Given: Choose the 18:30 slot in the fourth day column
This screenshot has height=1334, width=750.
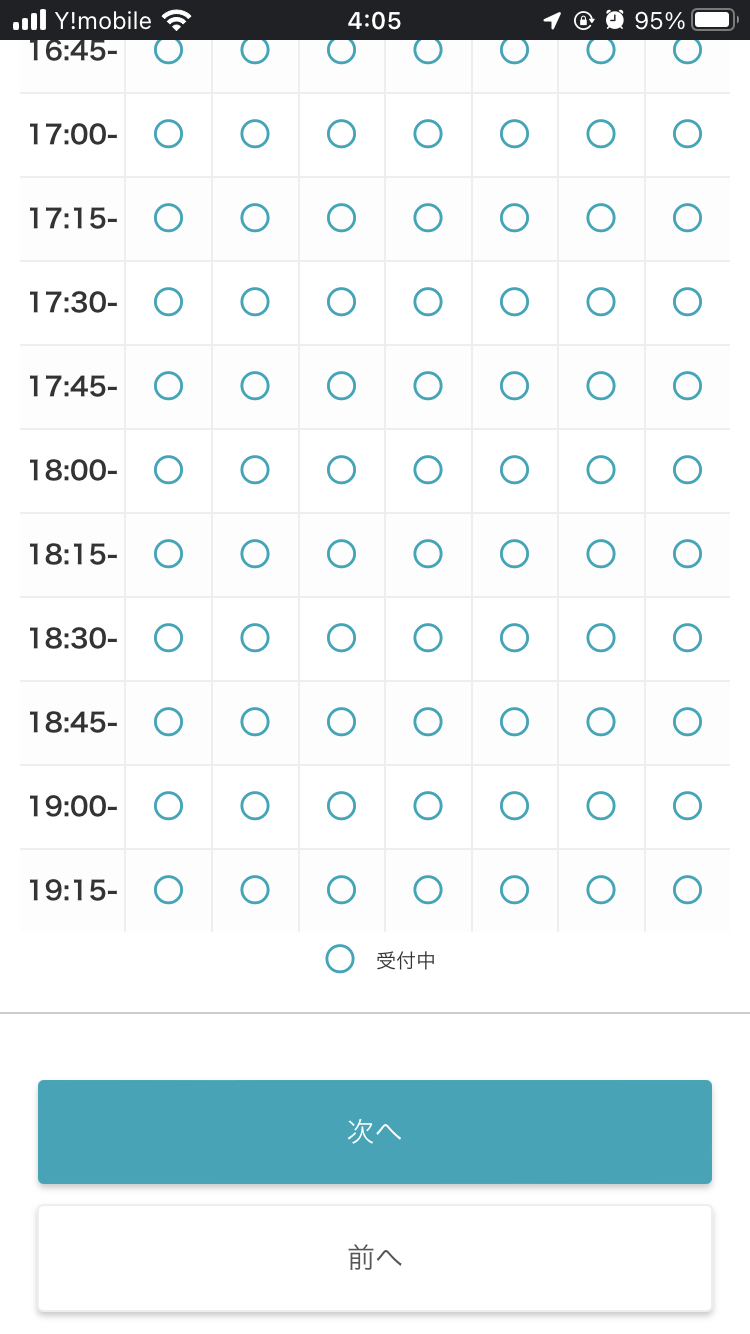Looking at the screenshot, I should (428, 637).
